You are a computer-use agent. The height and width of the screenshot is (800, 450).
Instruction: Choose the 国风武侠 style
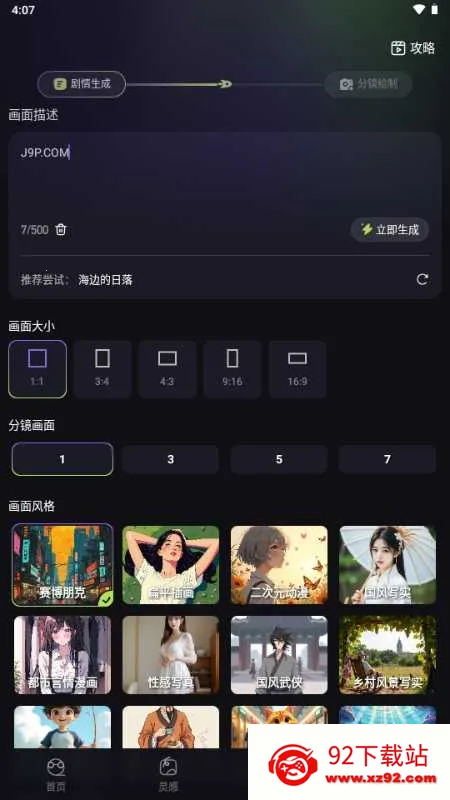tap(279, 655)
